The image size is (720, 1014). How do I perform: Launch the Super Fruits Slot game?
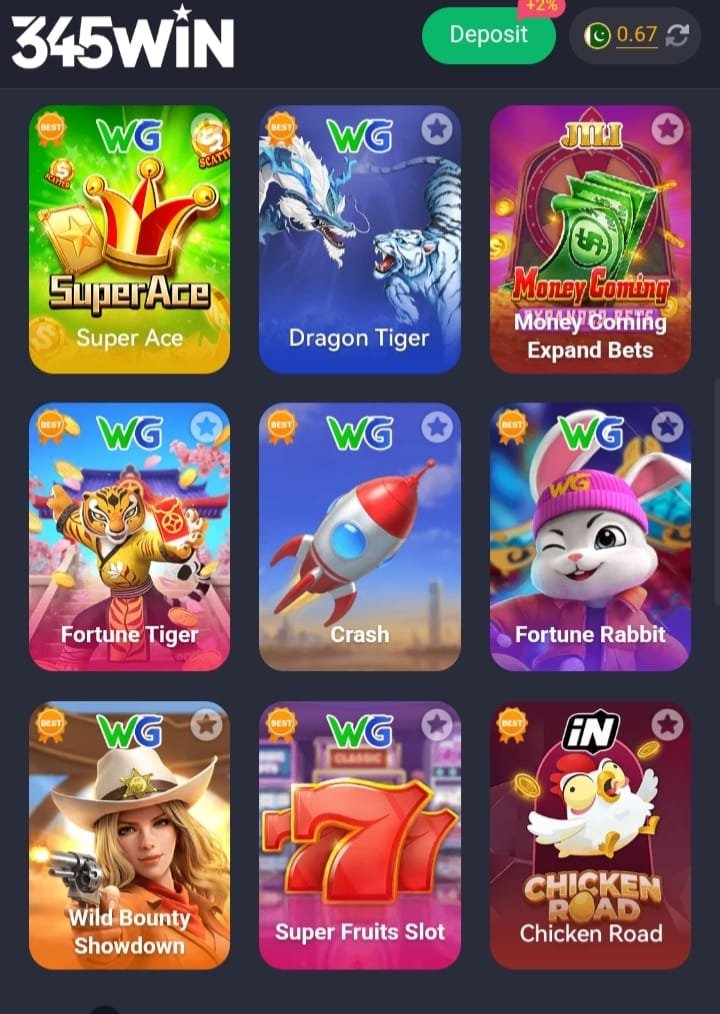360,835
